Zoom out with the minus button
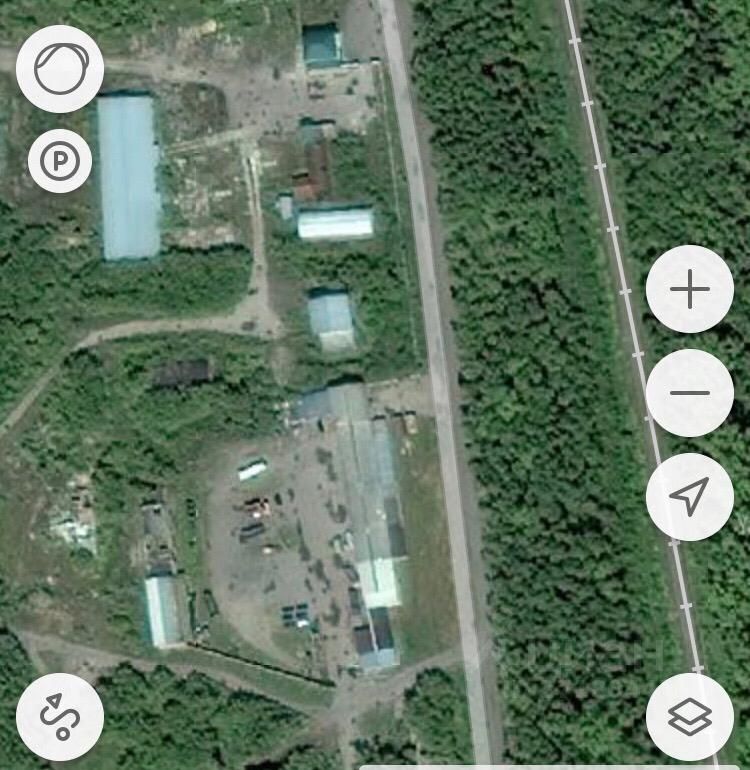This screenshot has width=750, height=770. [689, 392]
